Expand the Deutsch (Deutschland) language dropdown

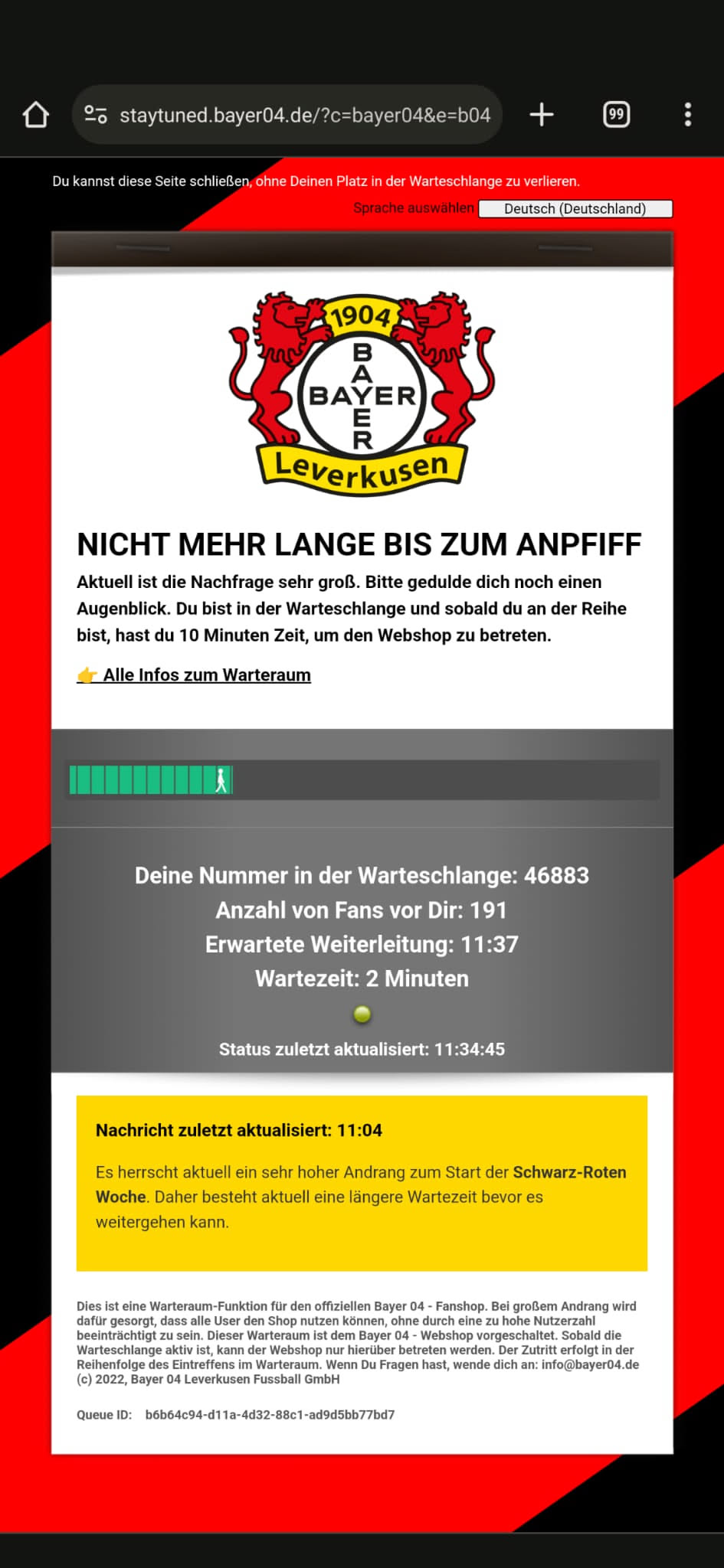575,209
